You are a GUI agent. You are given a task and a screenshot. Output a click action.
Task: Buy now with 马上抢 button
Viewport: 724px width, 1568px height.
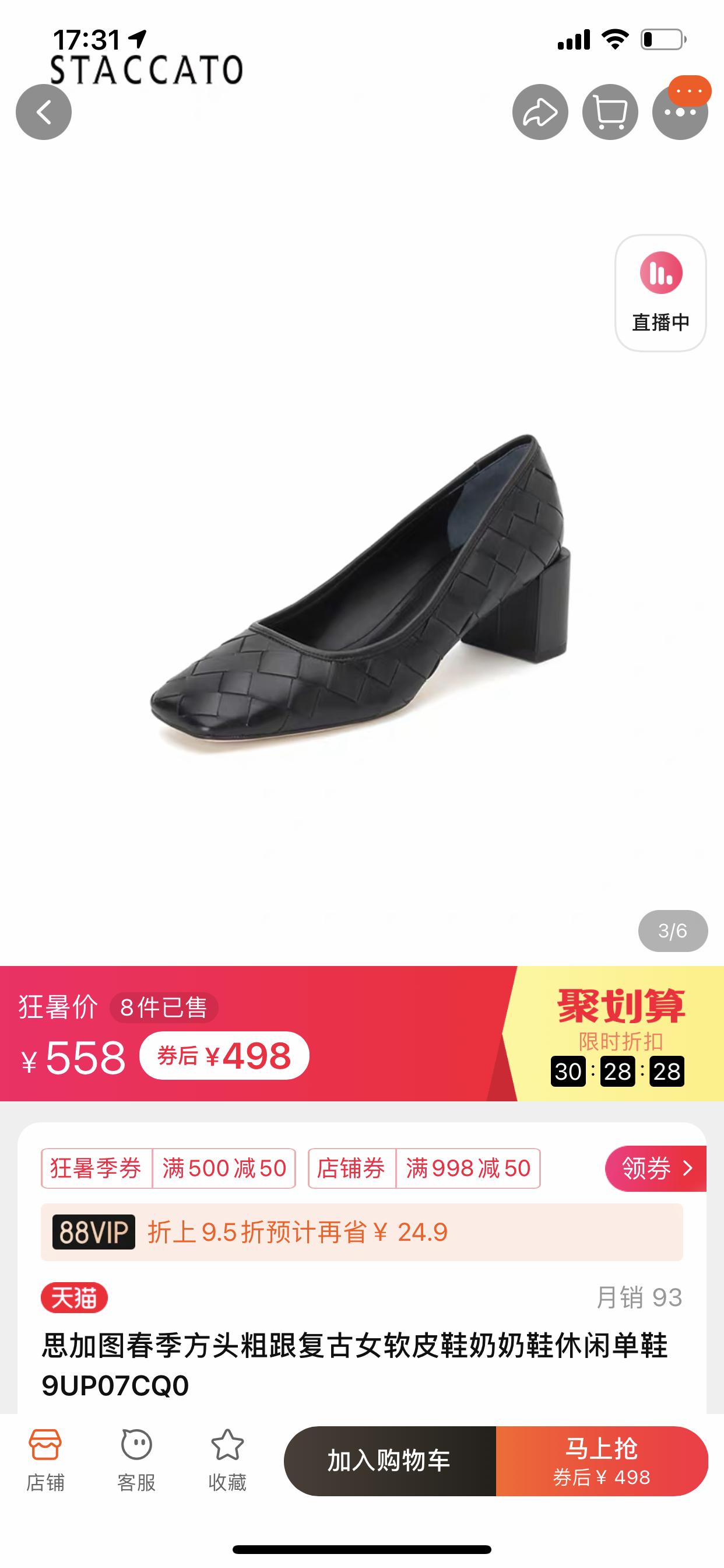tap(601, 1460)
